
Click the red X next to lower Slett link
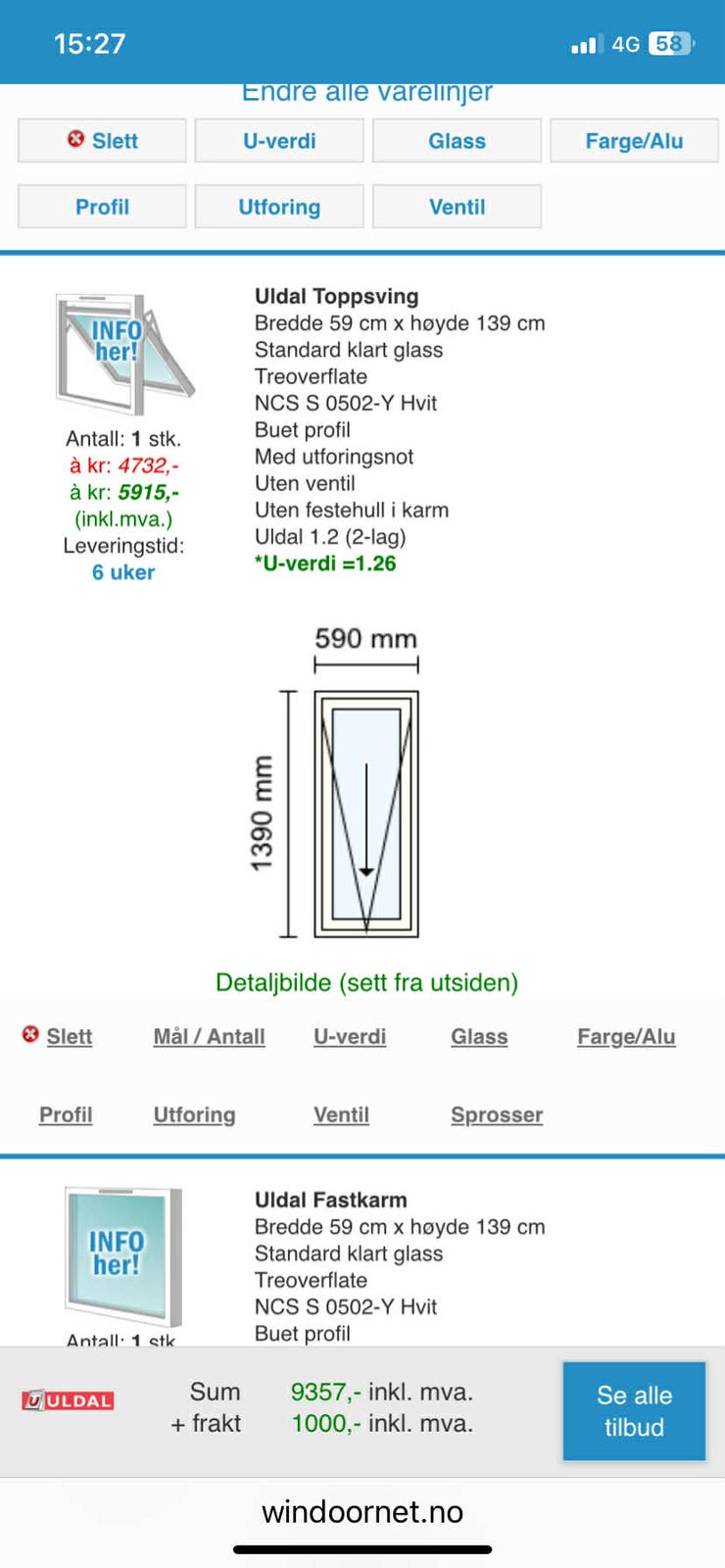click(x=29, y=1033)
